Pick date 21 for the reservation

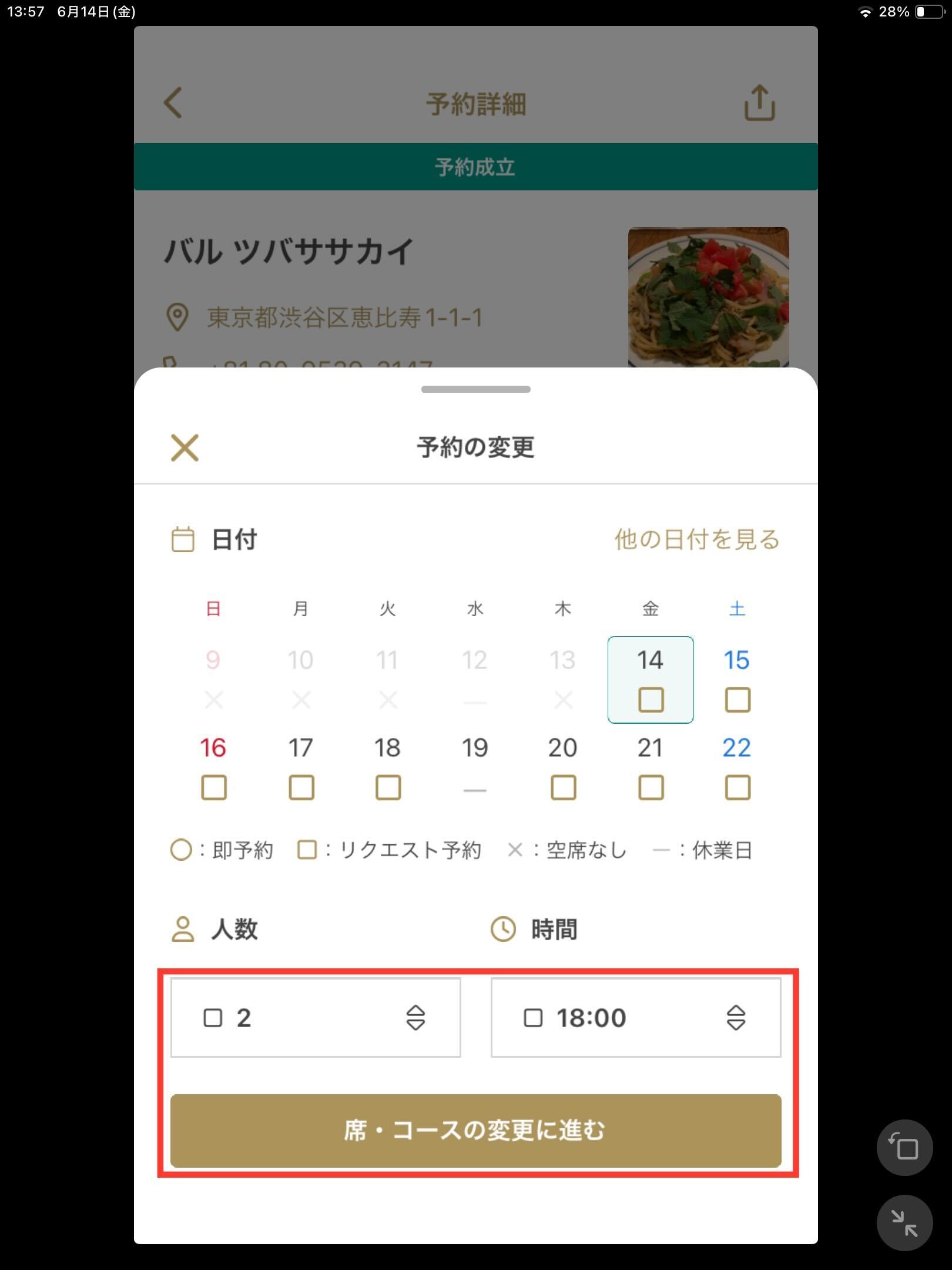pyautogui.click(x=651, y=767)
